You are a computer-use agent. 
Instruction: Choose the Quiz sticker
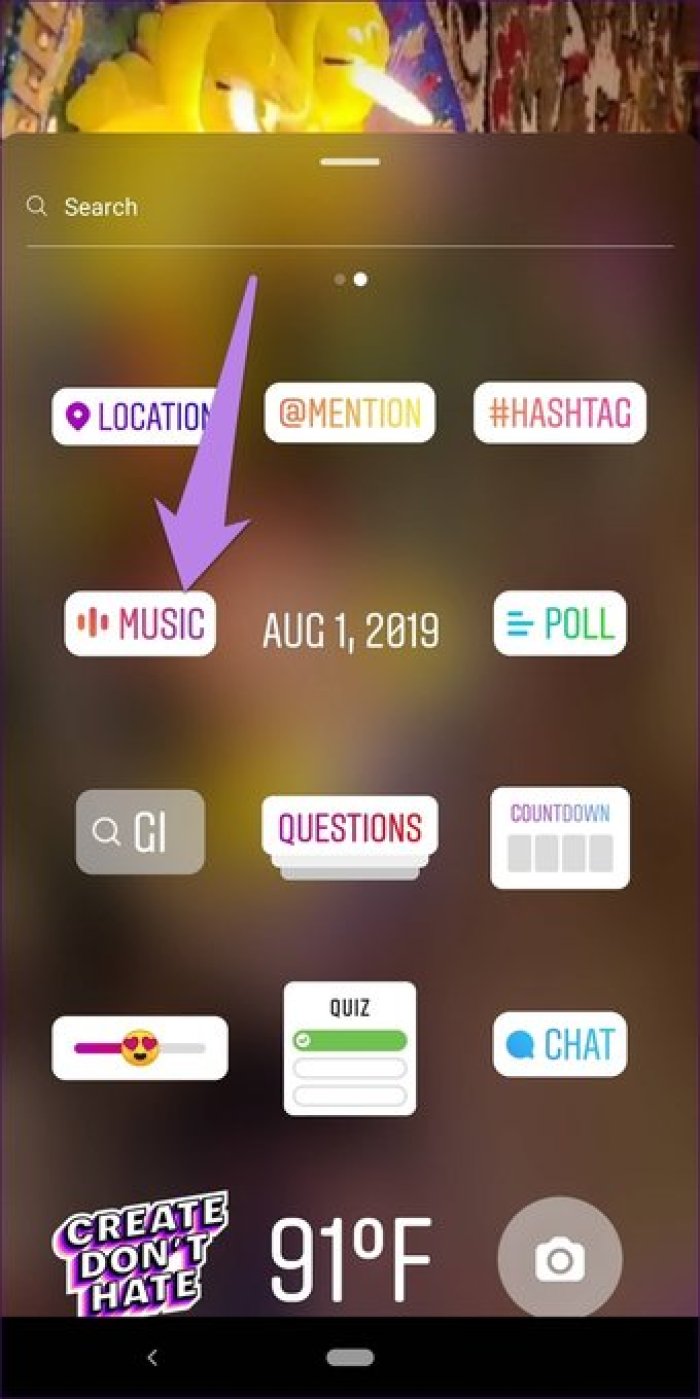pos(349,1048)
